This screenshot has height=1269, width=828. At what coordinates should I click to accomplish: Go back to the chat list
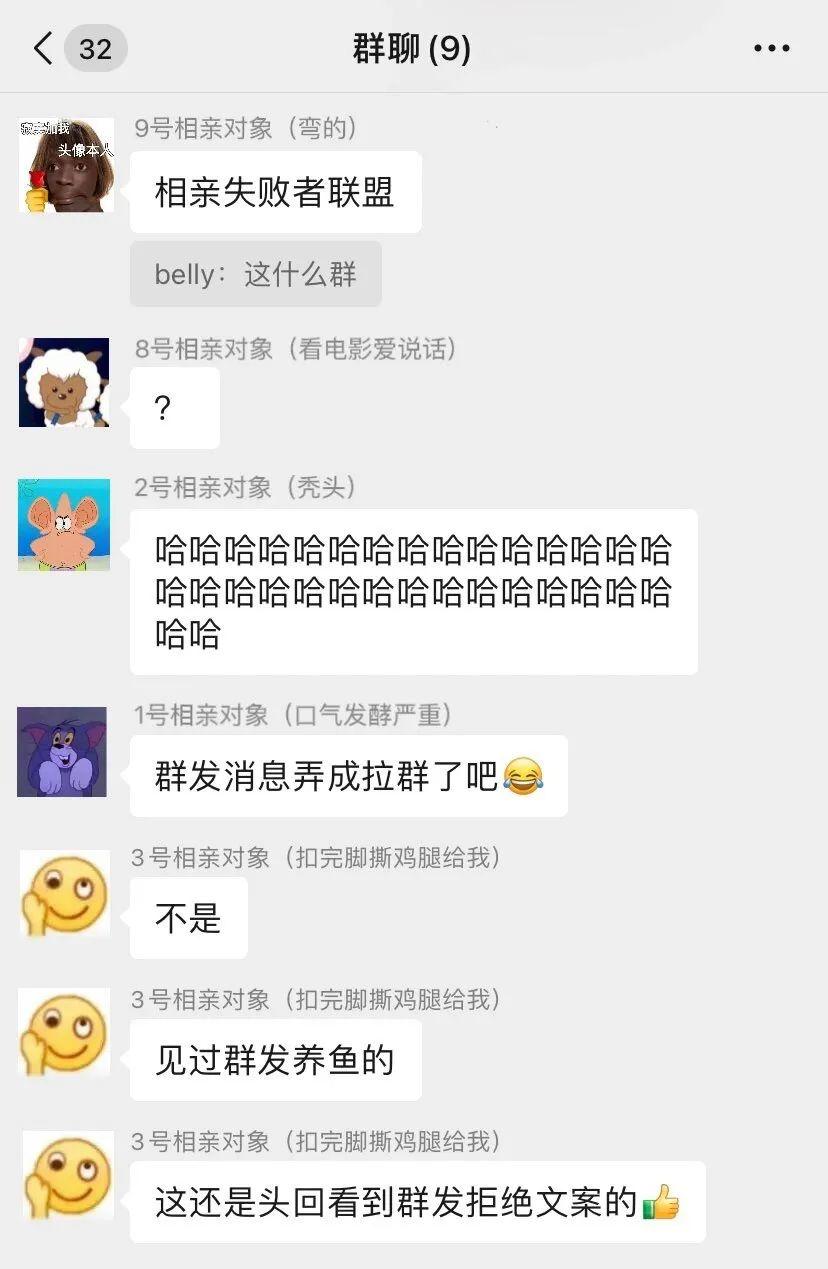44,48
